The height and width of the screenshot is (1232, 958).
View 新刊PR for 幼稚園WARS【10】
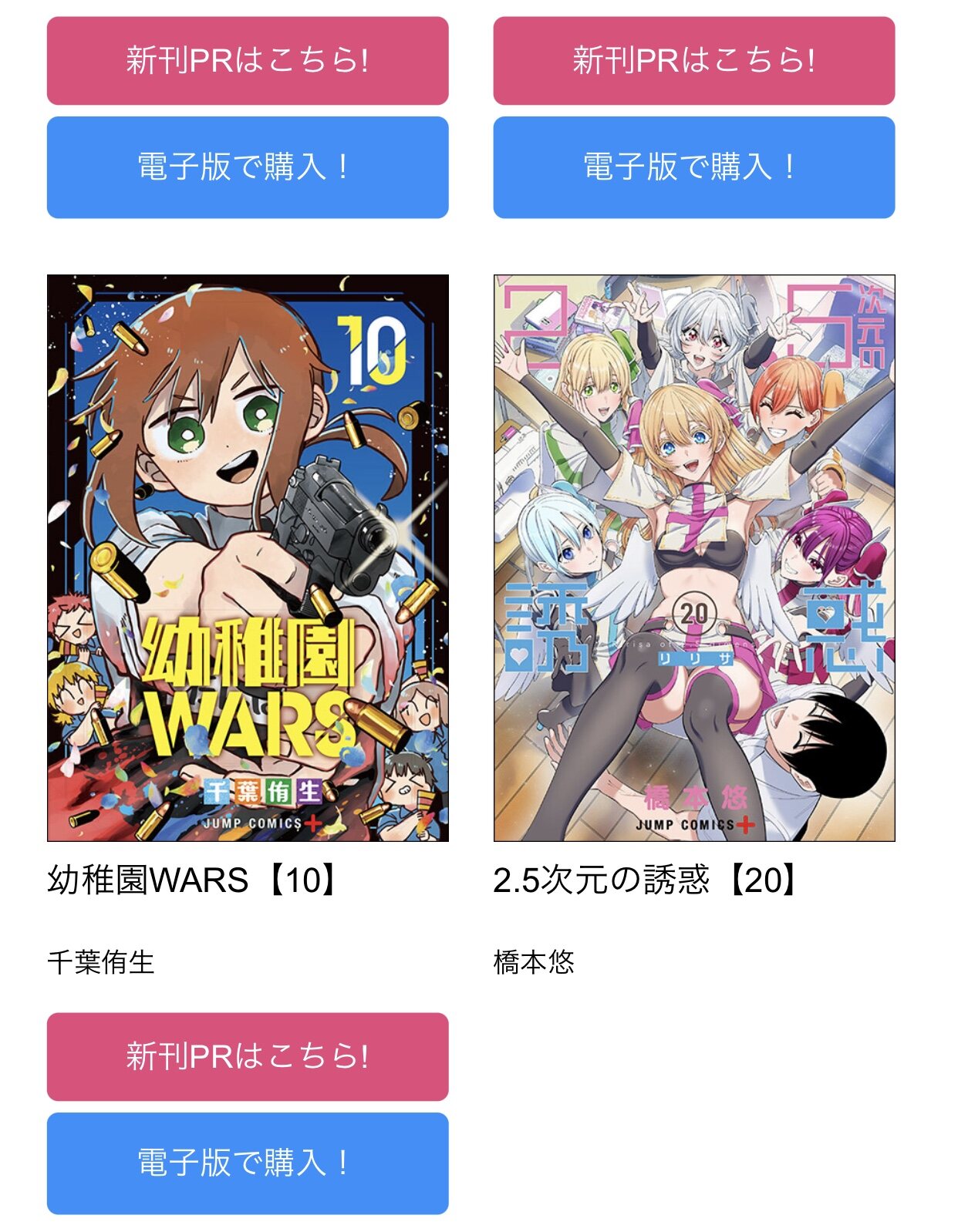click(x=248, y=1056)
